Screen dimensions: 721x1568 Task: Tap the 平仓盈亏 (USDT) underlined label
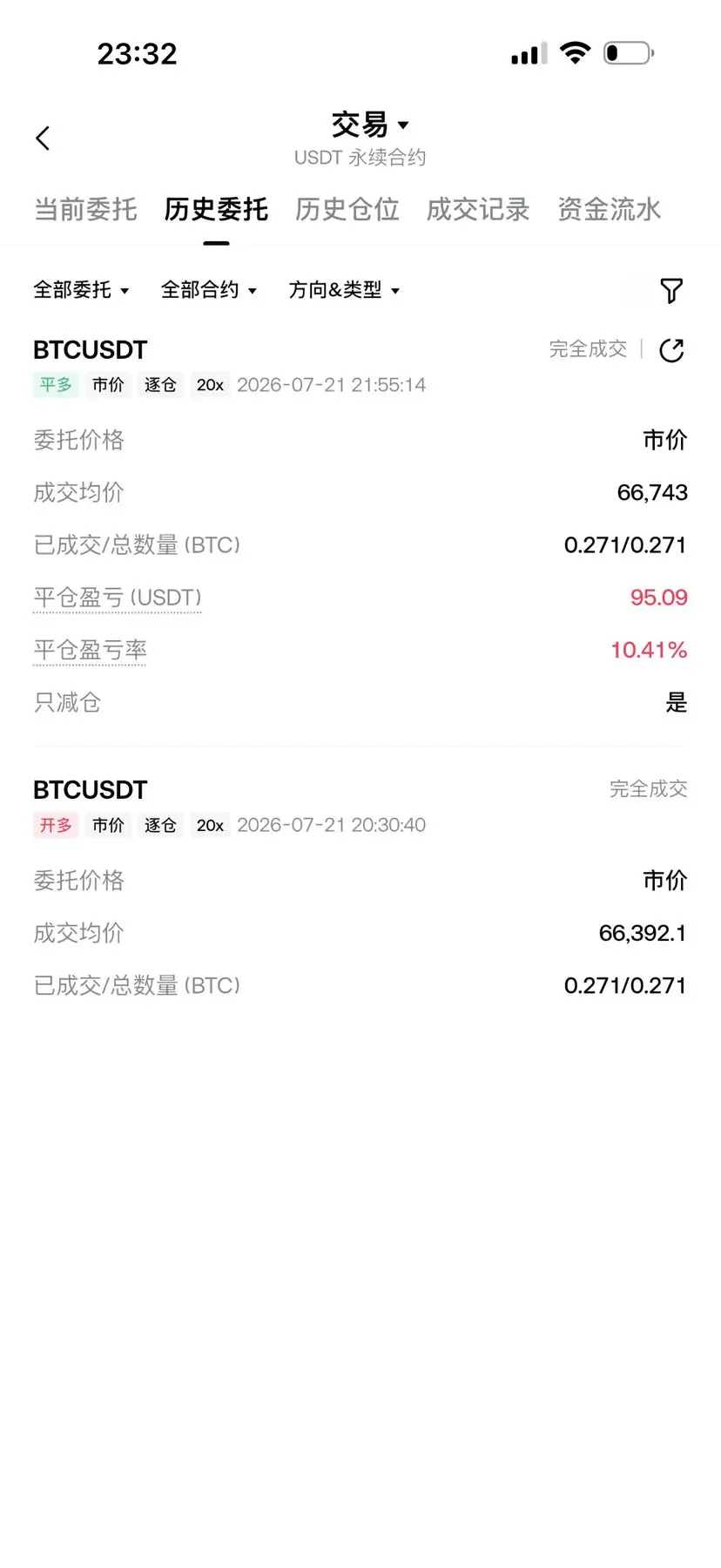tap(118, 598)
